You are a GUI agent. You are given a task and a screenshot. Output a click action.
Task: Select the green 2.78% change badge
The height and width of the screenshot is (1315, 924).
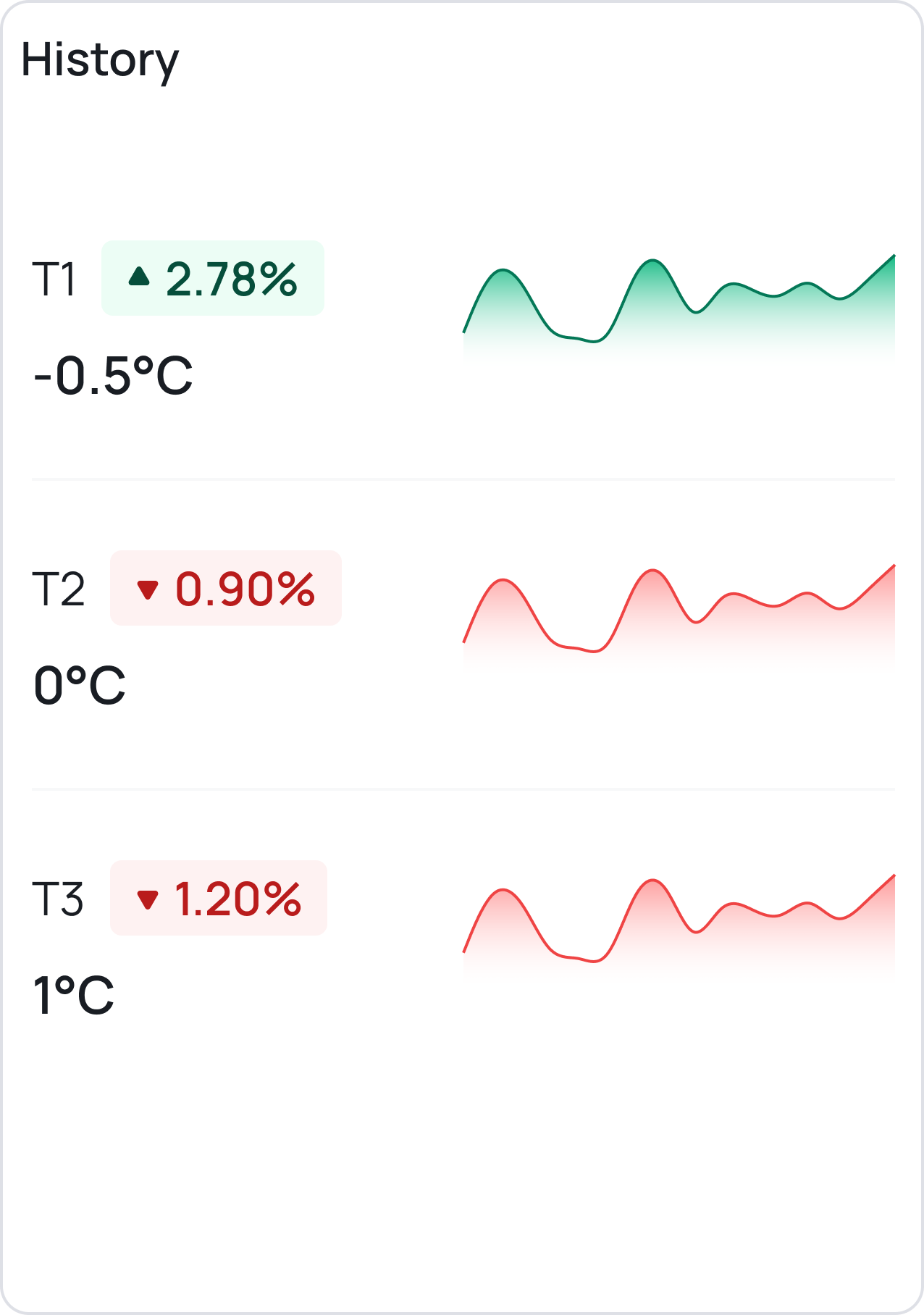click(x=211, y=279)
